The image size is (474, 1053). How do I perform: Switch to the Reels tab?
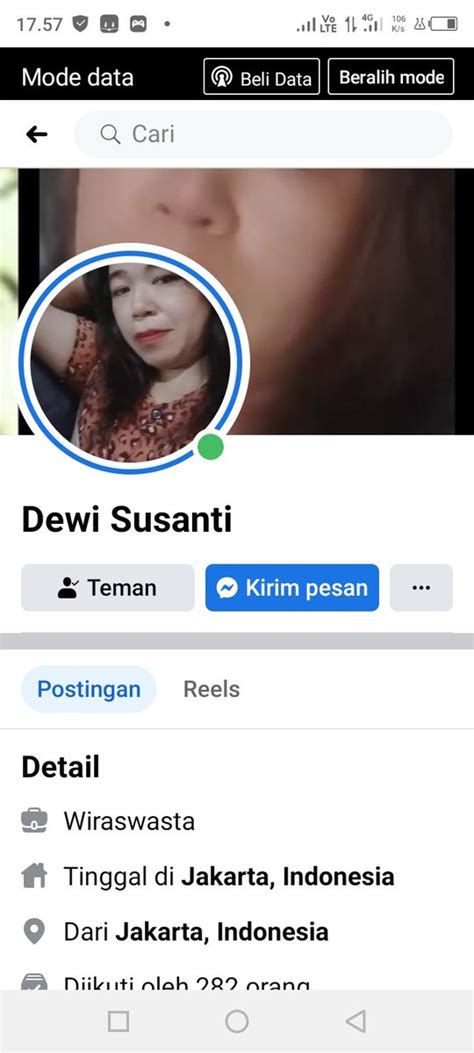point(211,689)
